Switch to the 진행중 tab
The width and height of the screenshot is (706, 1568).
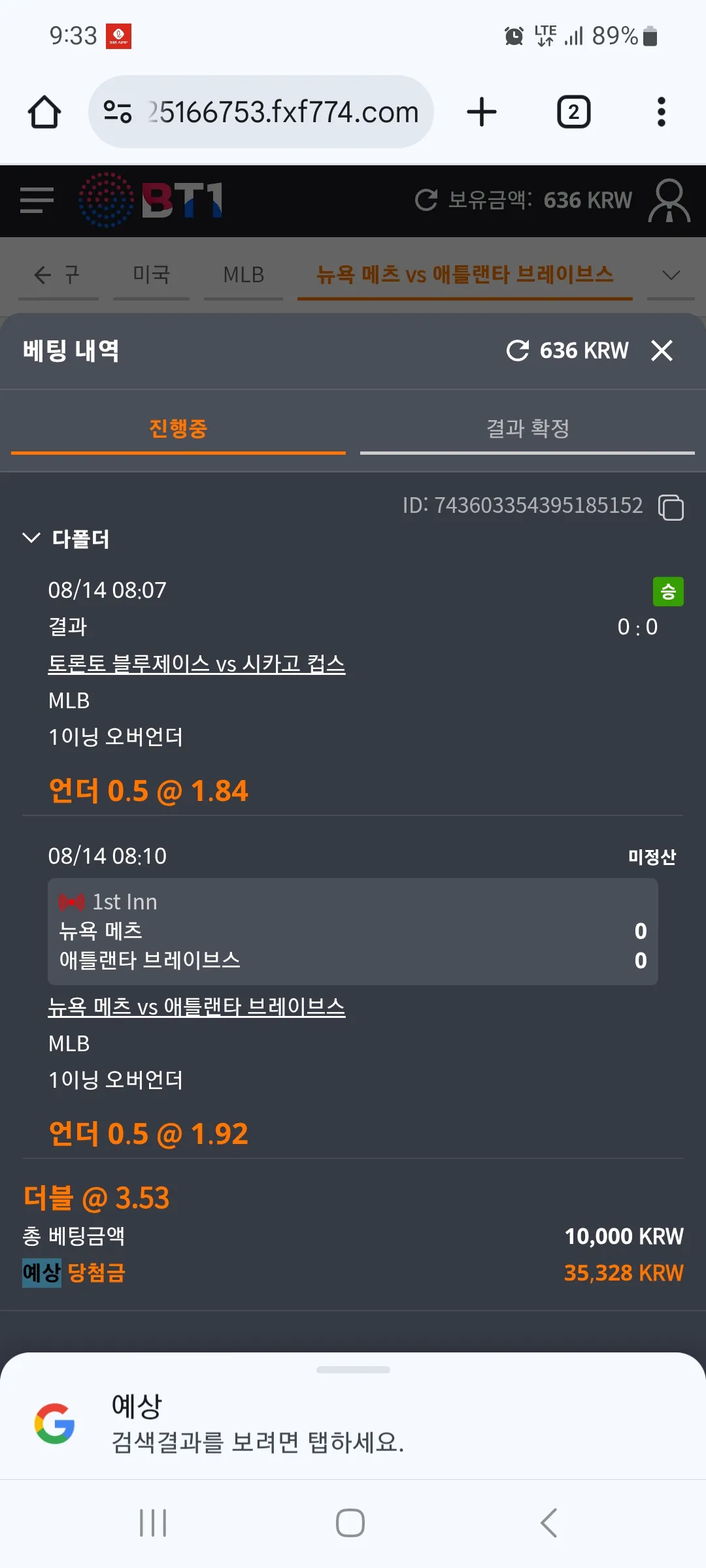tap(178, 429)
